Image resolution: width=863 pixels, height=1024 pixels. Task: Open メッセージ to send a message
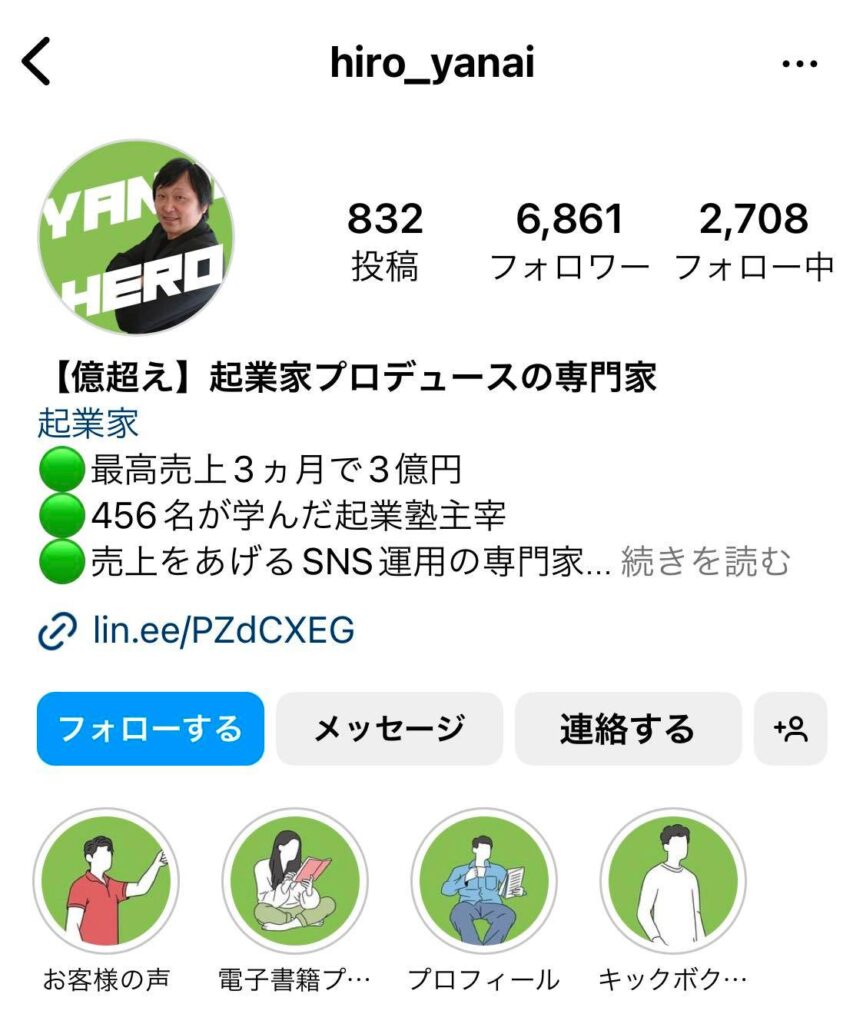389,728
